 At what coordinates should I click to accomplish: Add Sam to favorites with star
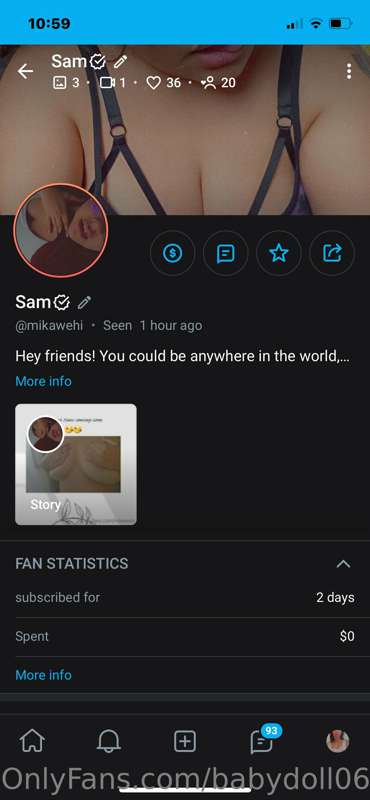coord(279,253)
